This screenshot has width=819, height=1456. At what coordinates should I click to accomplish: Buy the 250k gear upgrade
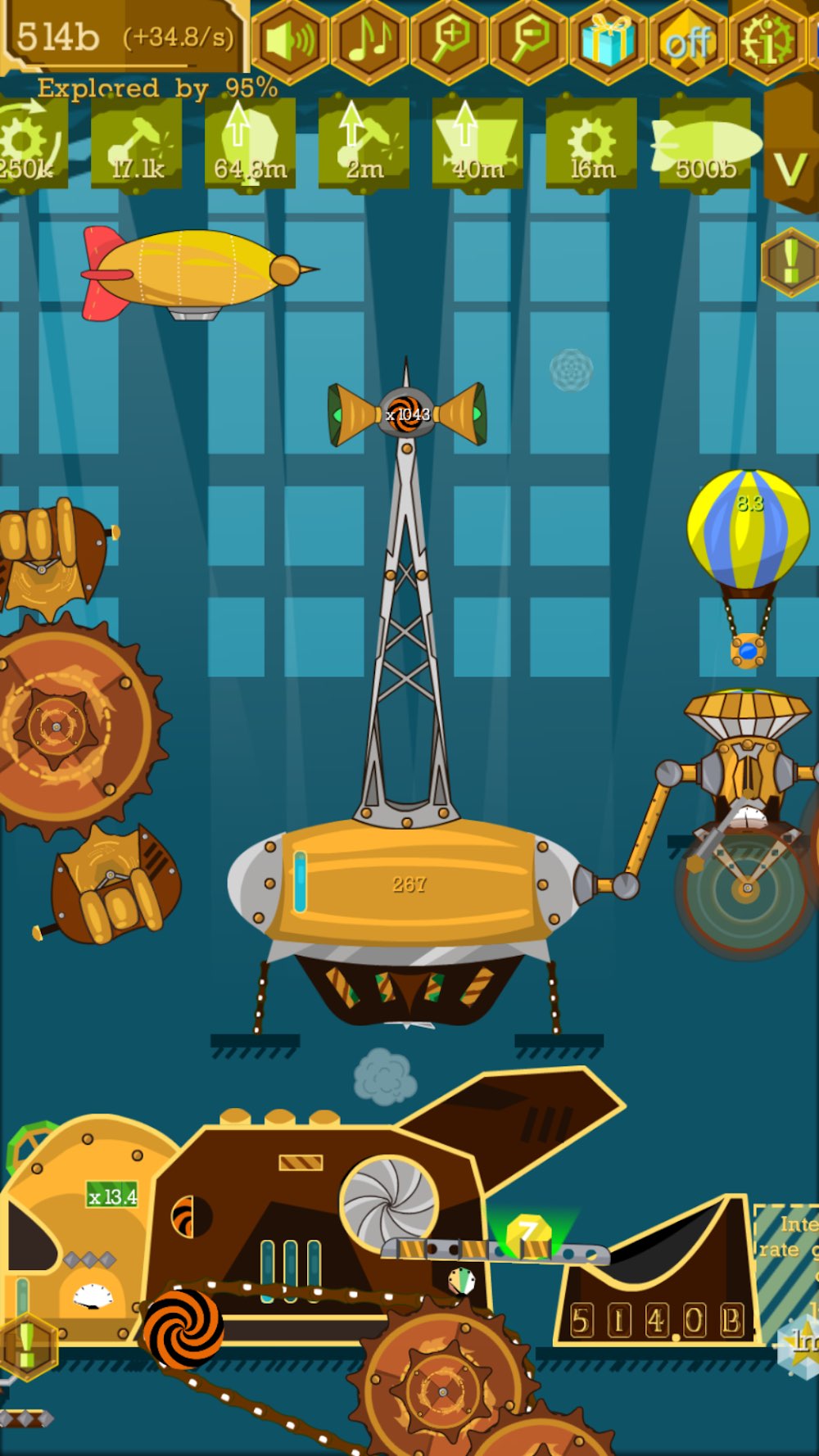[31, 144]
